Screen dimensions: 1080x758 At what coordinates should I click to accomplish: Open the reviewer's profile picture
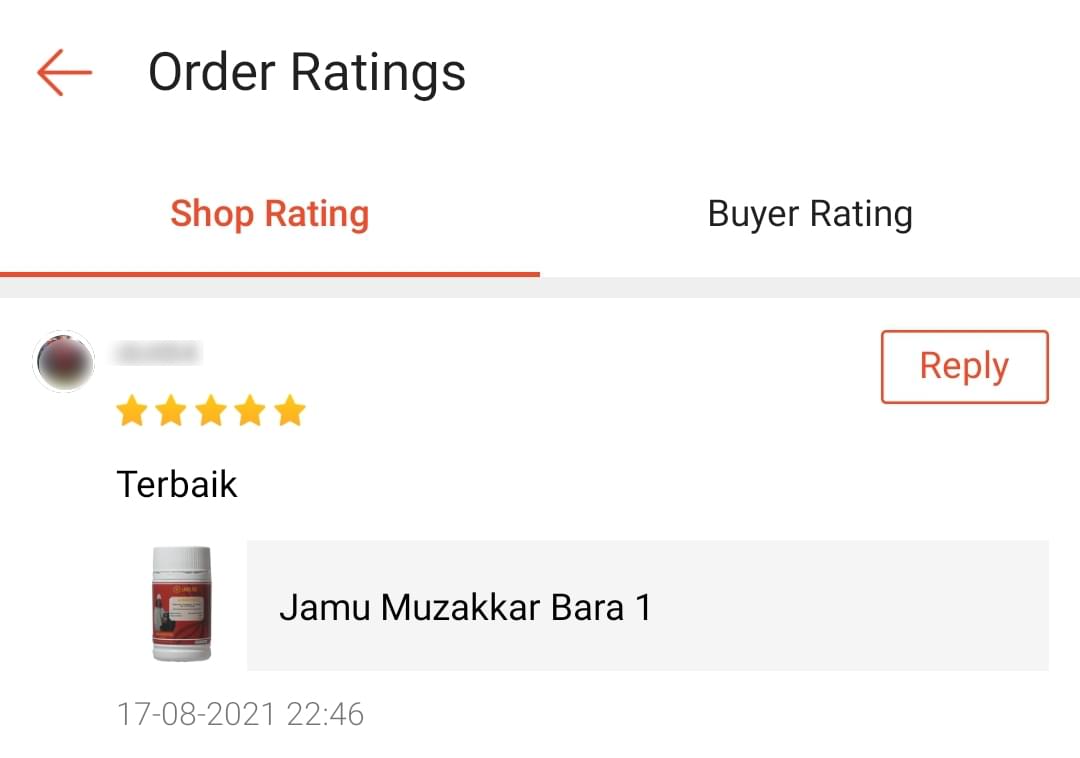(64, 362)
